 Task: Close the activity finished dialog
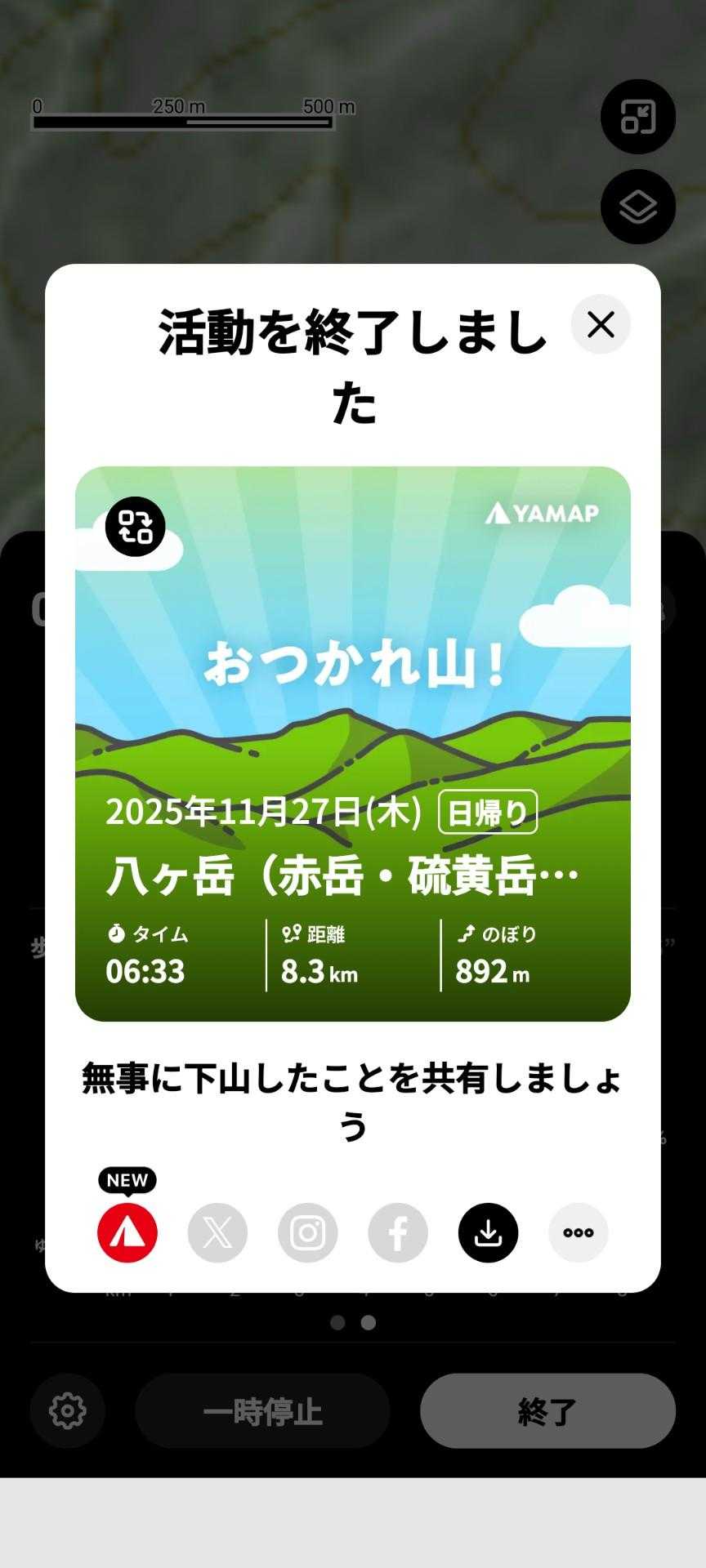click(601, 324)
